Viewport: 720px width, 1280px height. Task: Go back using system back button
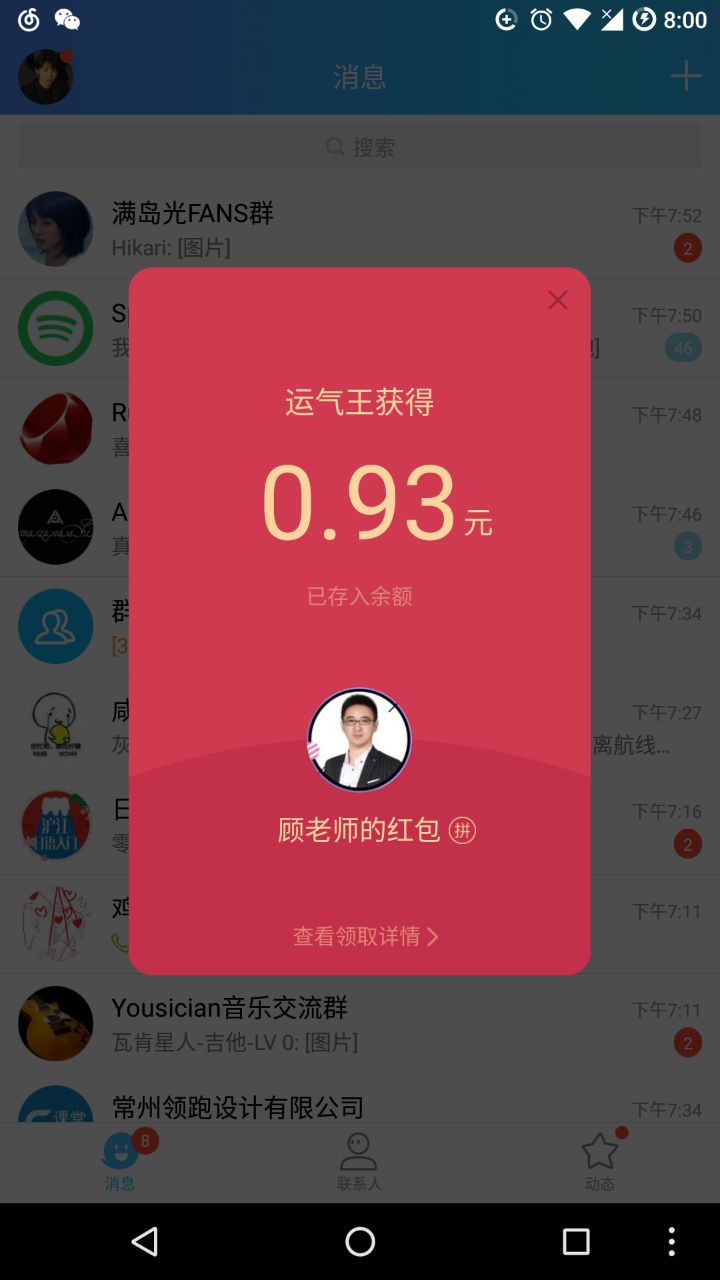pyautogui.click(x=145, y=1241)
